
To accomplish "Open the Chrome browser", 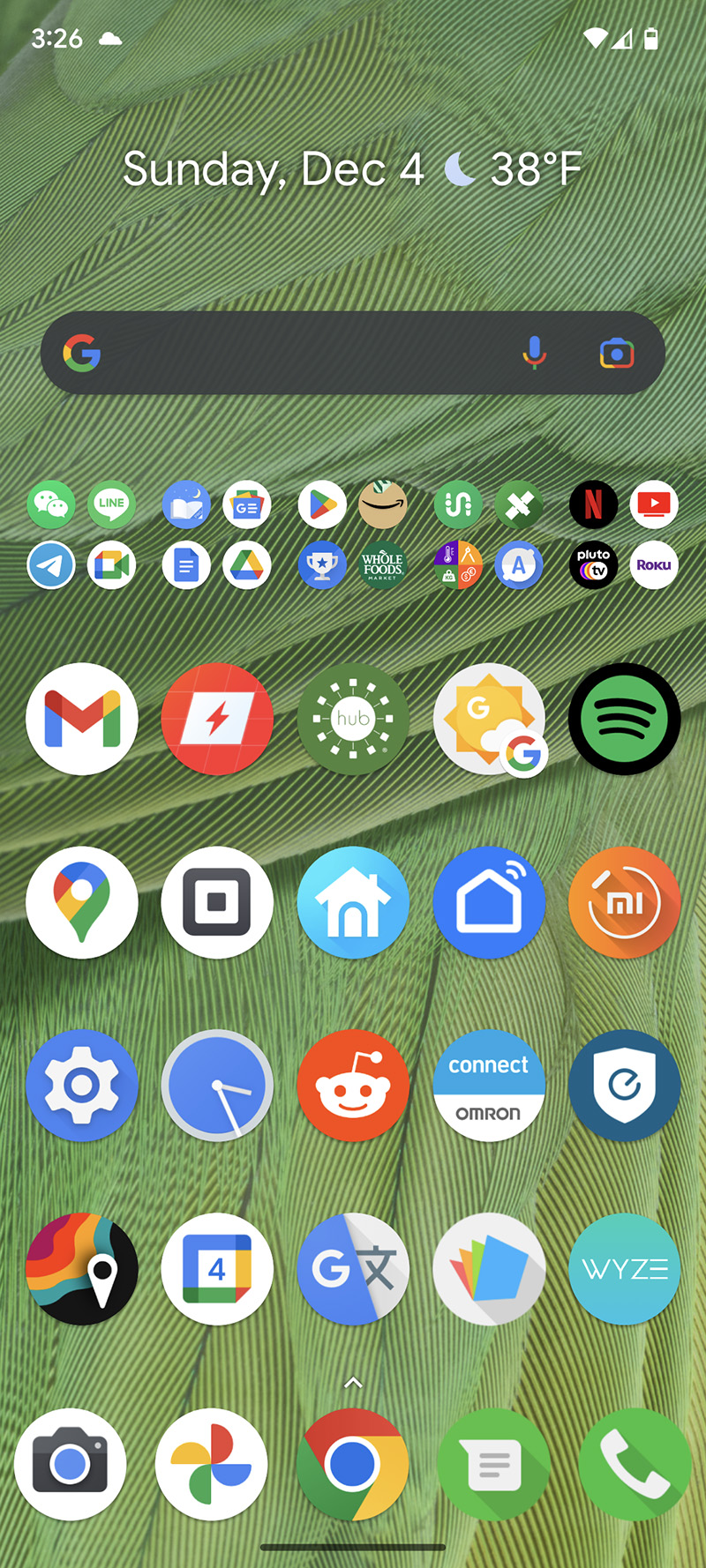I will [x=353, y=1465].
